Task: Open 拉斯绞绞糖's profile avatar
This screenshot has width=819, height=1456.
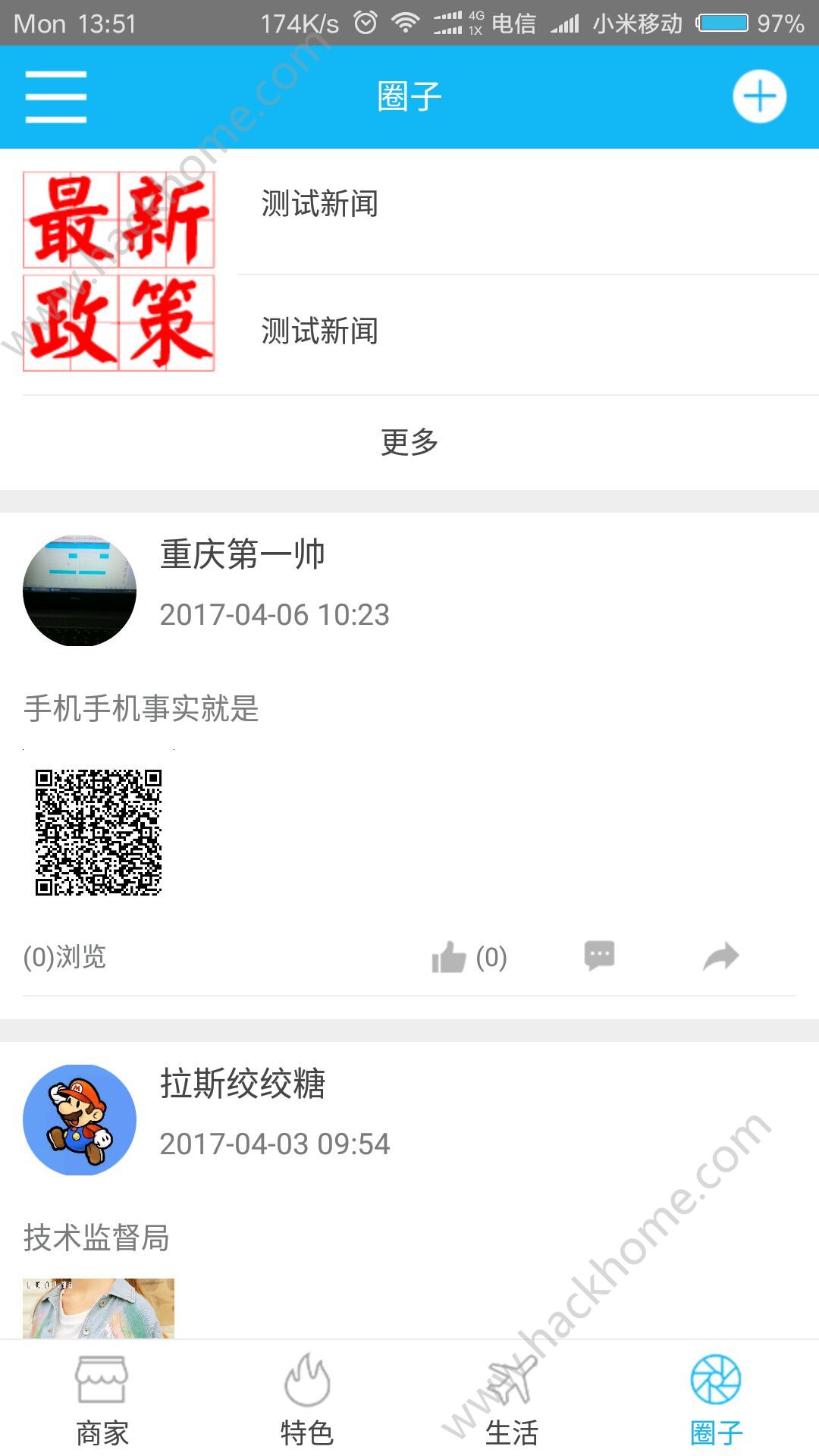Action: point(80,1120)
